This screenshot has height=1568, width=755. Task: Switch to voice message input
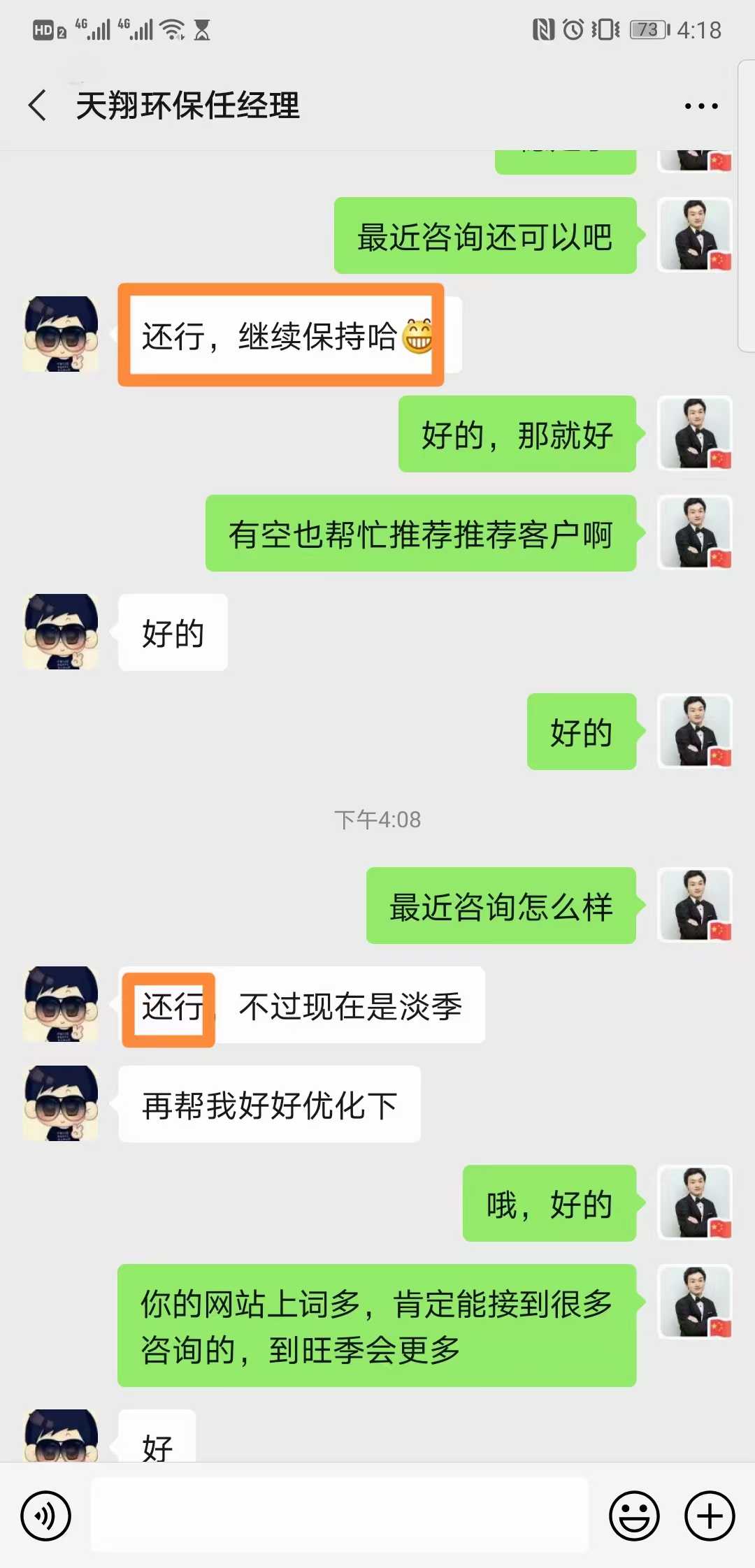45,1516
